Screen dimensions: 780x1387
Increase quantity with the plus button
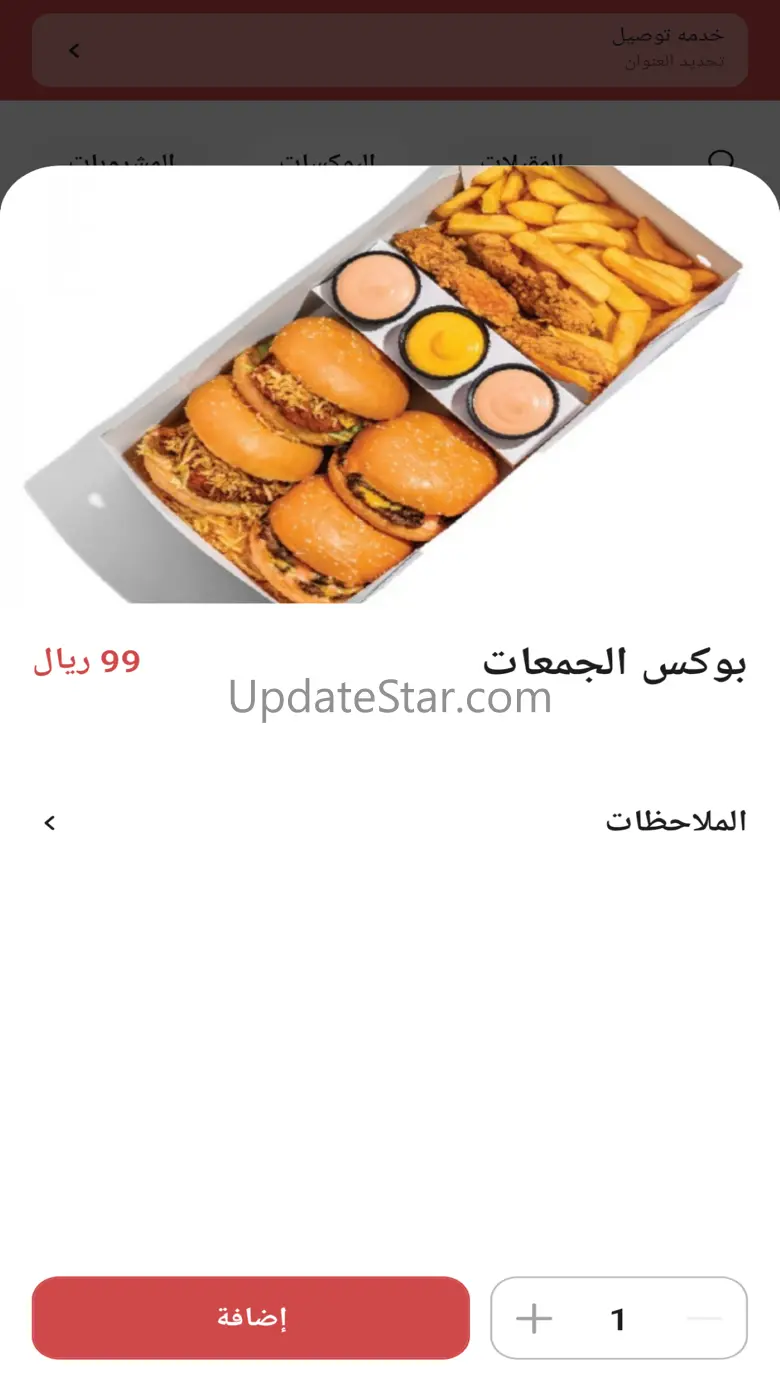coord(534,1319)
